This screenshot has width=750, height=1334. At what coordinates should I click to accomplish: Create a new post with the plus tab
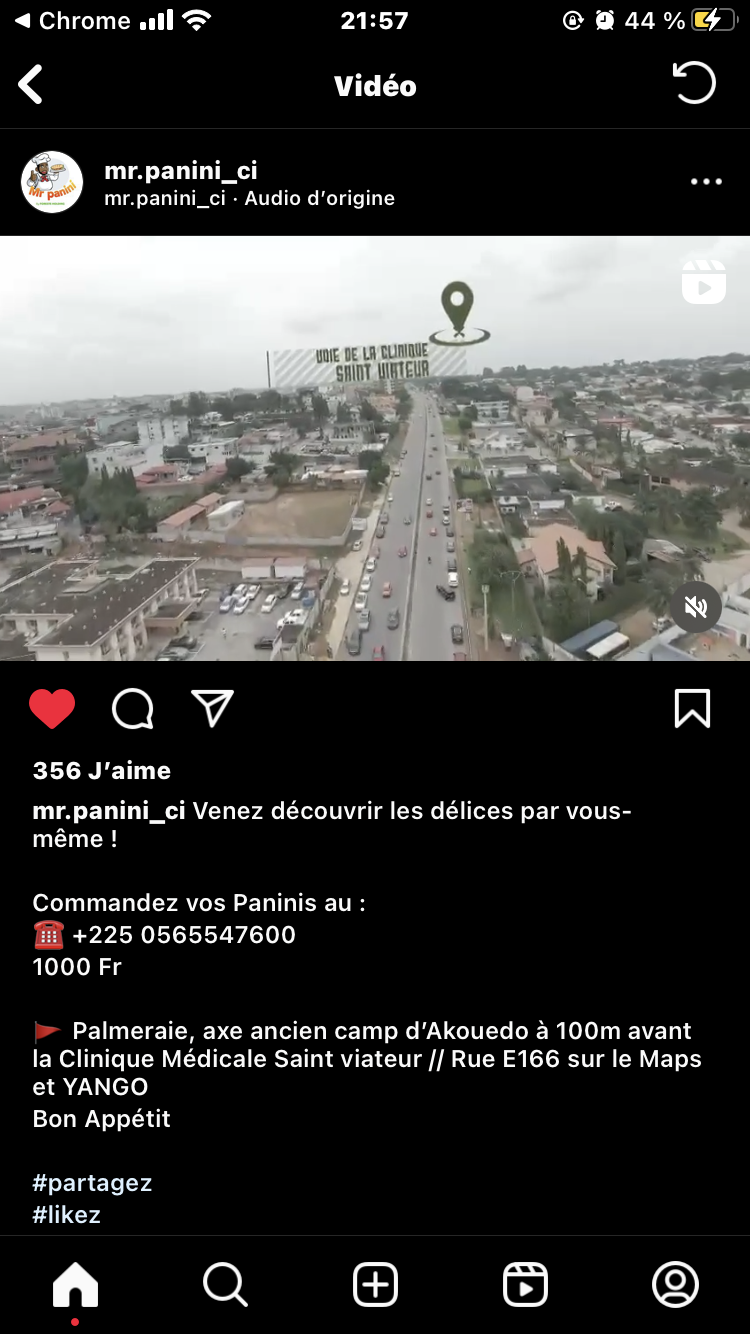(x=375, y=1285)
